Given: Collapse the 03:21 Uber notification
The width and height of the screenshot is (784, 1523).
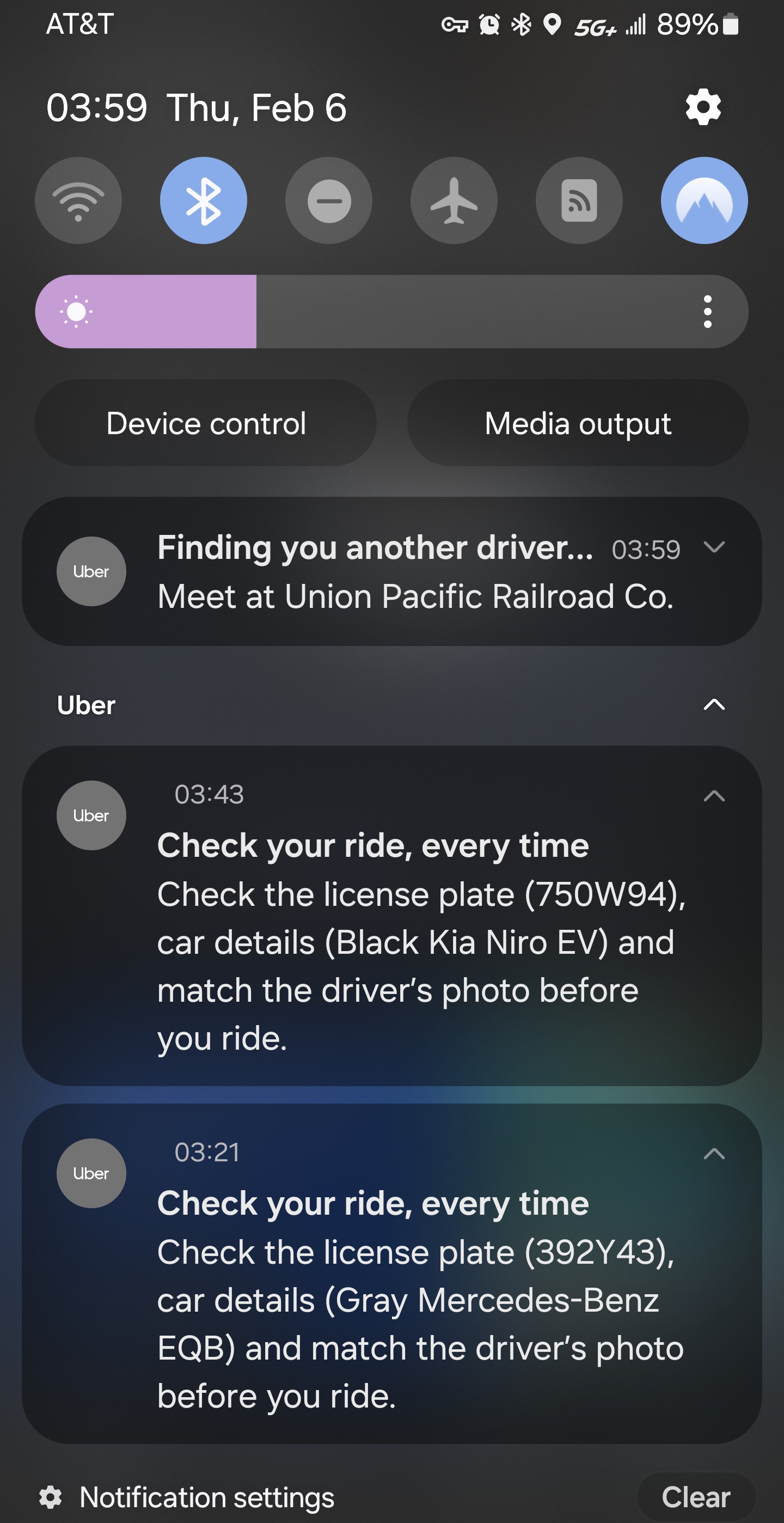Looking at the screenshot, I should 714,1154.
